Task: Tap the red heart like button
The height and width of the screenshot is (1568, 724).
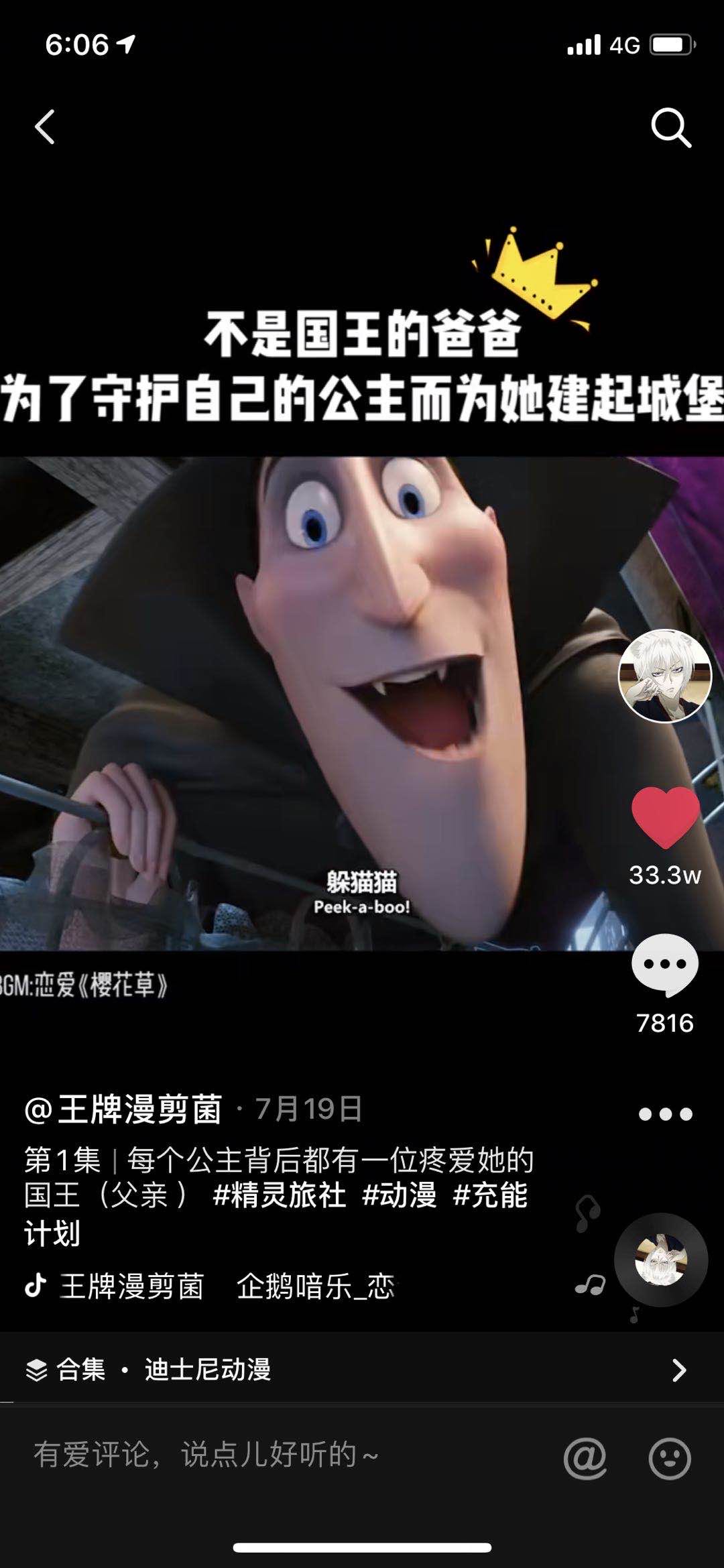Action: pyautogui.click(x=665, y=817)
